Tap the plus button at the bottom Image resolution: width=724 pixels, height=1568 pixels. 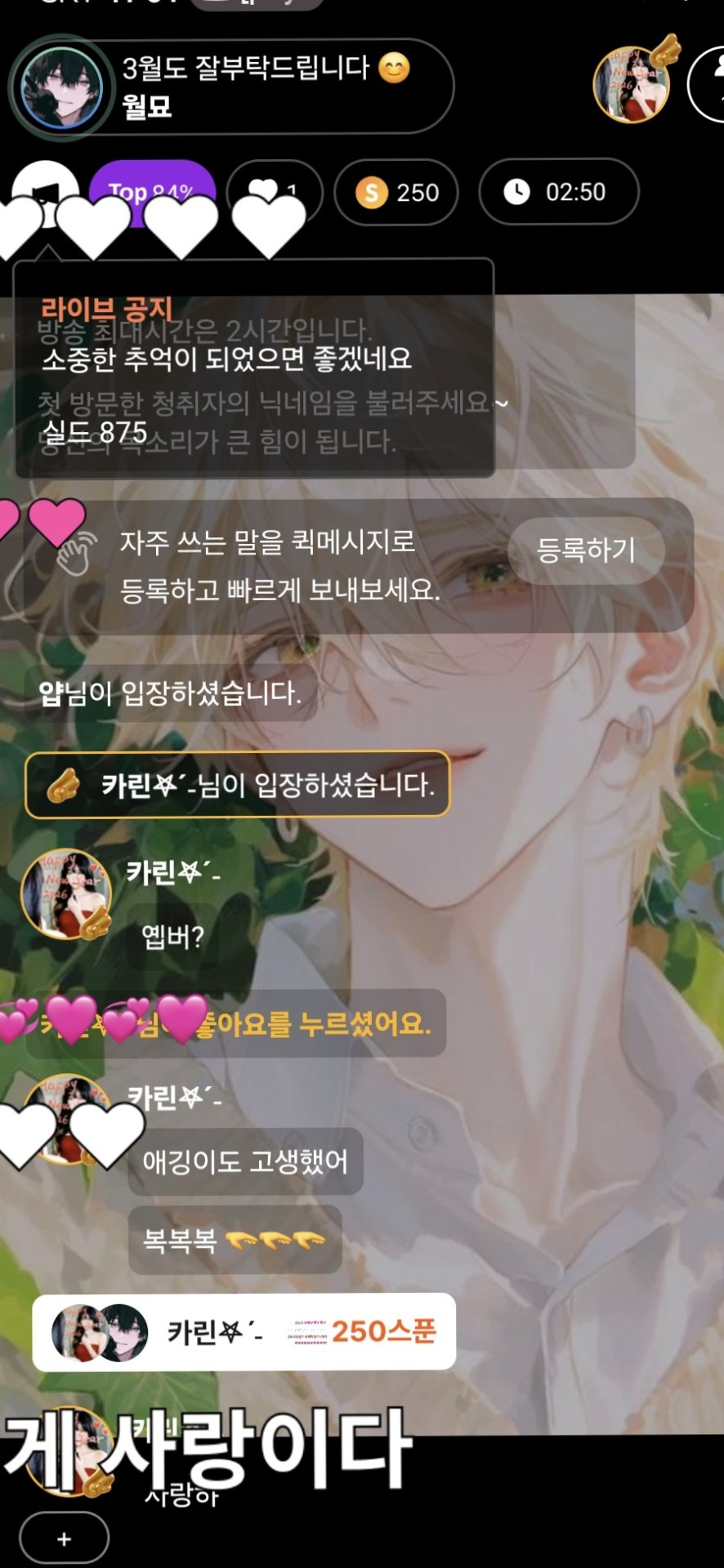(x=65, y=1539)
